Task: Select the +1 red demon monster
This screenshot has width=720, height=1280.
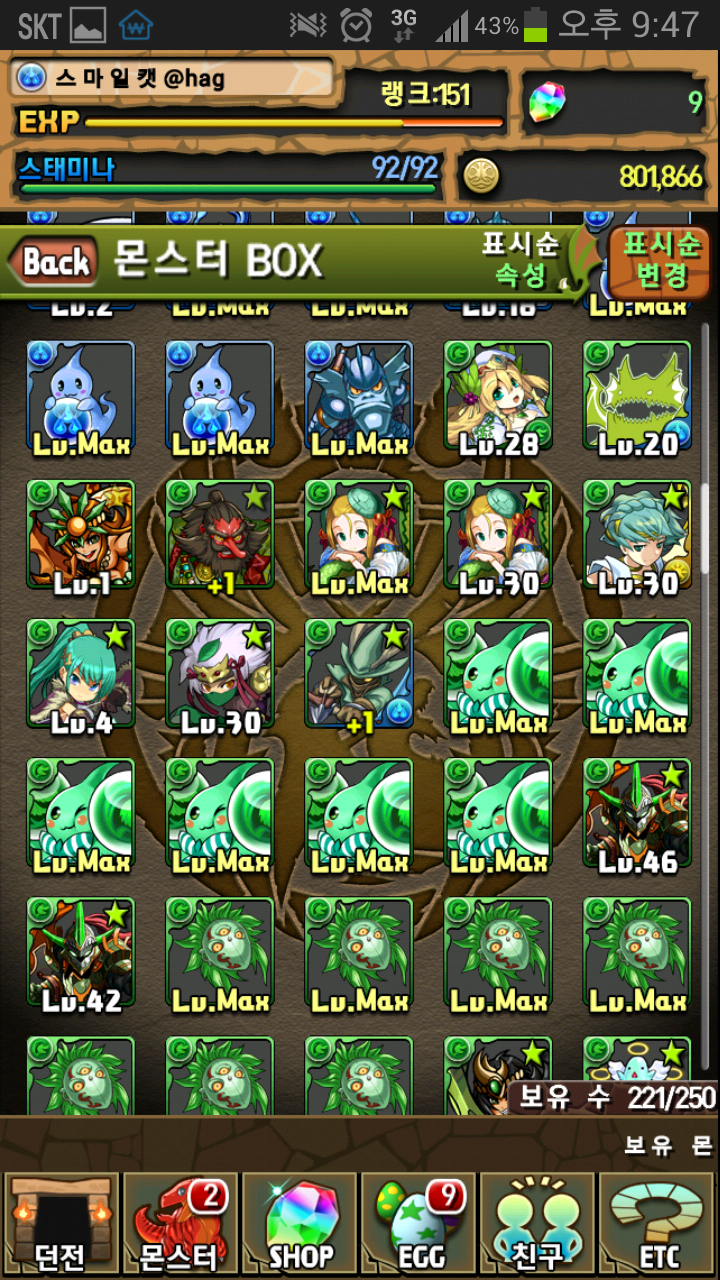Action: pyautogui.click(x=219, y=536)
